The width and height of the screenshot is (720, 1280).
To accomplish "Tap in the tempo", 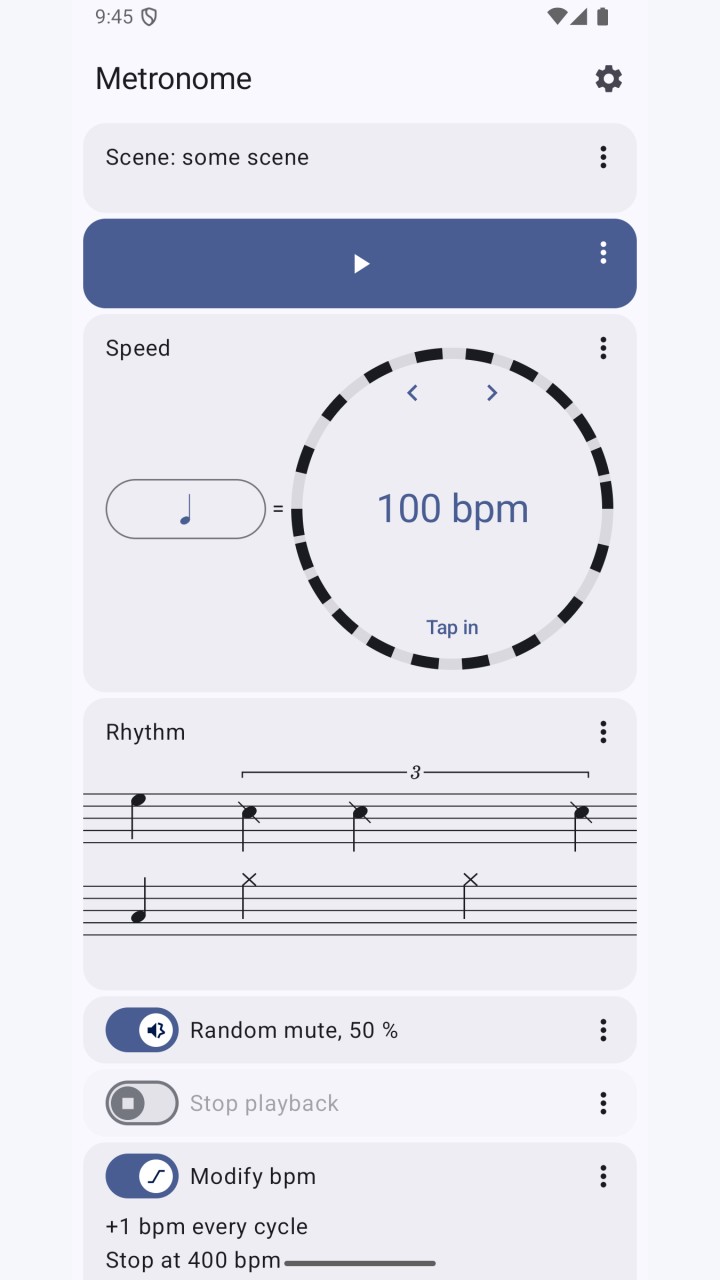I will click(452, 627).
